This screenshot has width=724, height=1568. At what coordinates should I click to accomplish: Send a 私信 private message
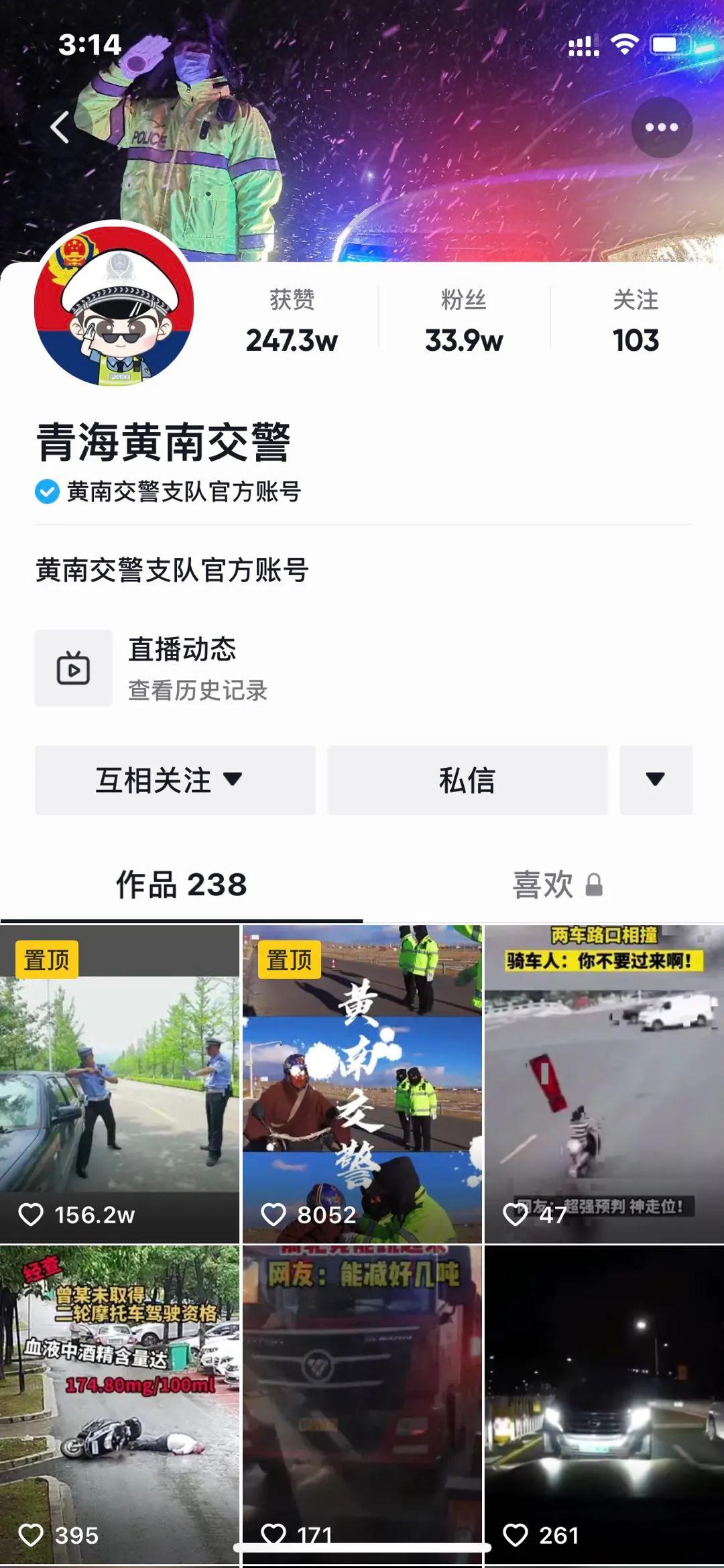pyautogui.click(x=467, y=780)
